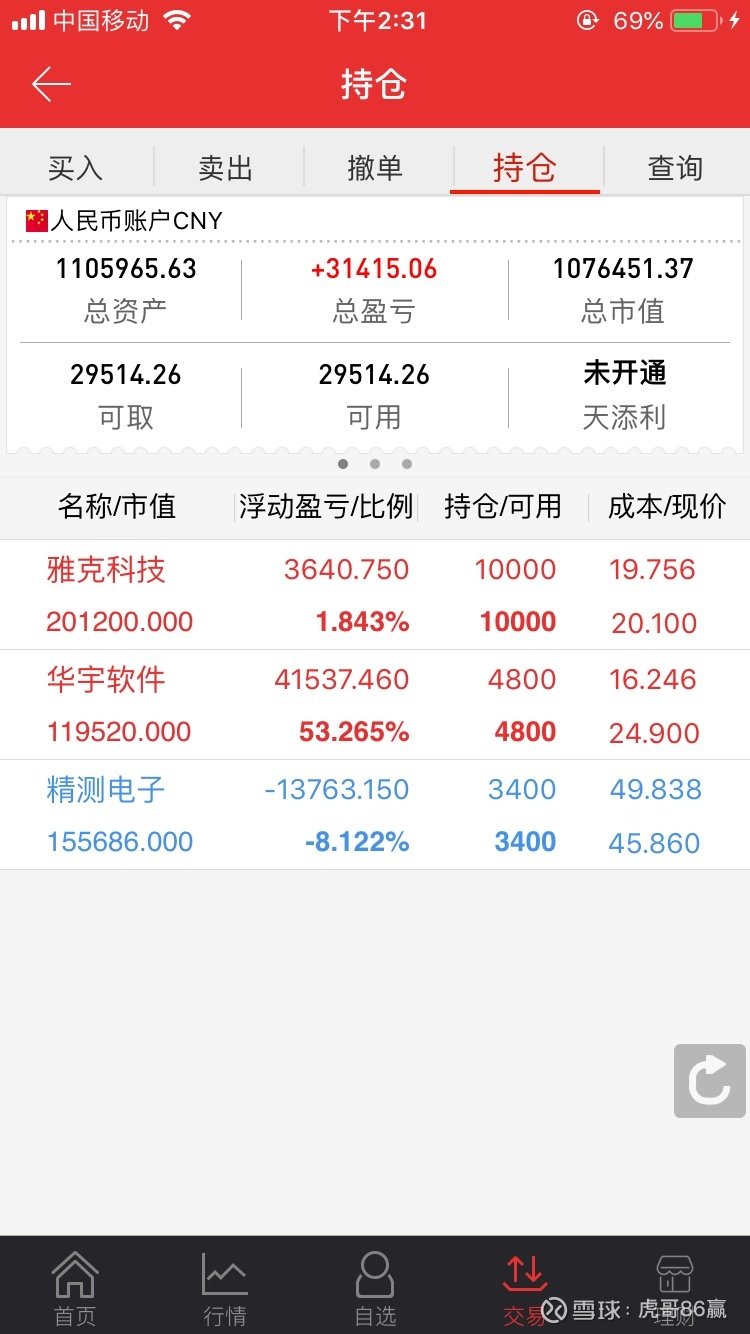Open the 查询 tab
Image resolution: width=750 pixels, height=1334 pixels.
(676, 167)
